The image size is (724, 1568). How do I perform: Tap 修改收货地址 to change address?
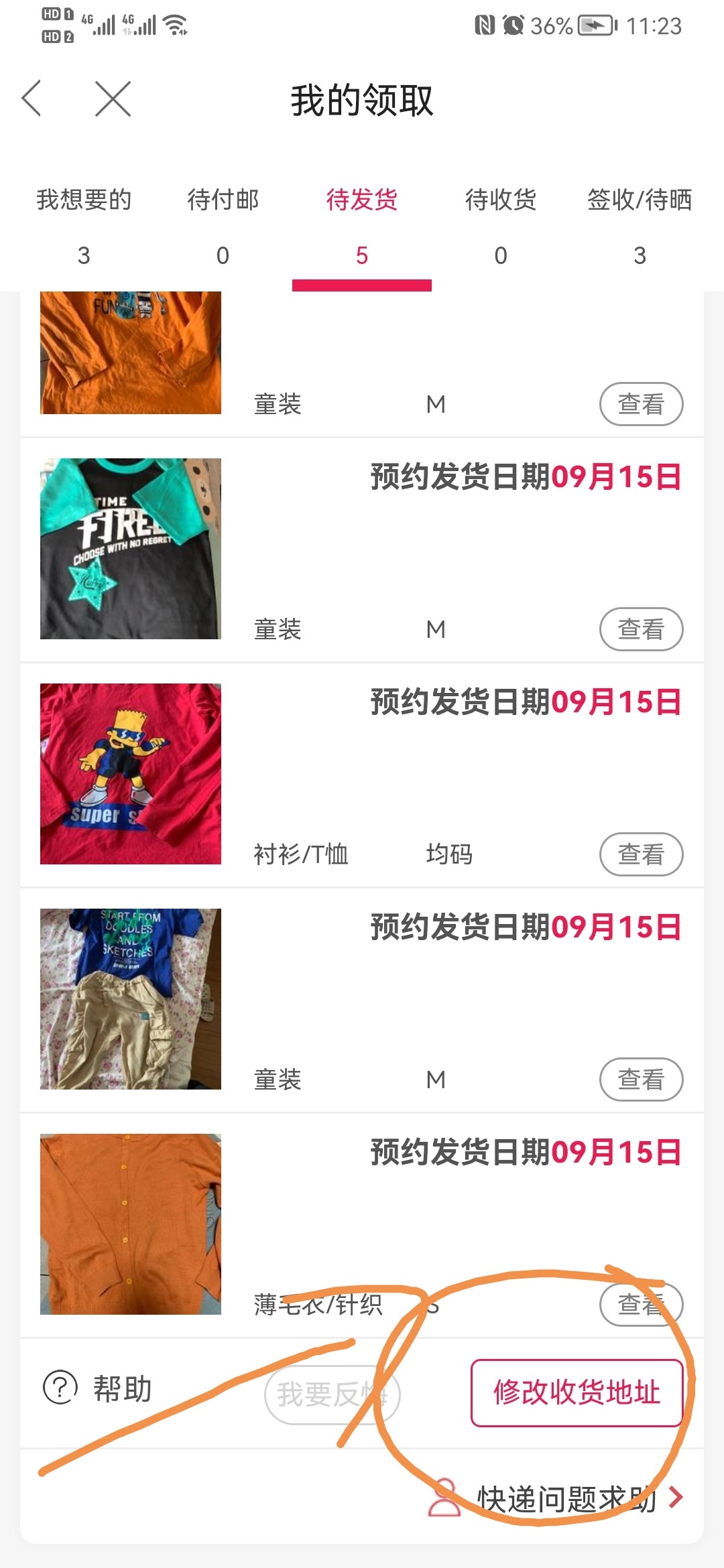pyautogui.click(x=577, y=1392)
